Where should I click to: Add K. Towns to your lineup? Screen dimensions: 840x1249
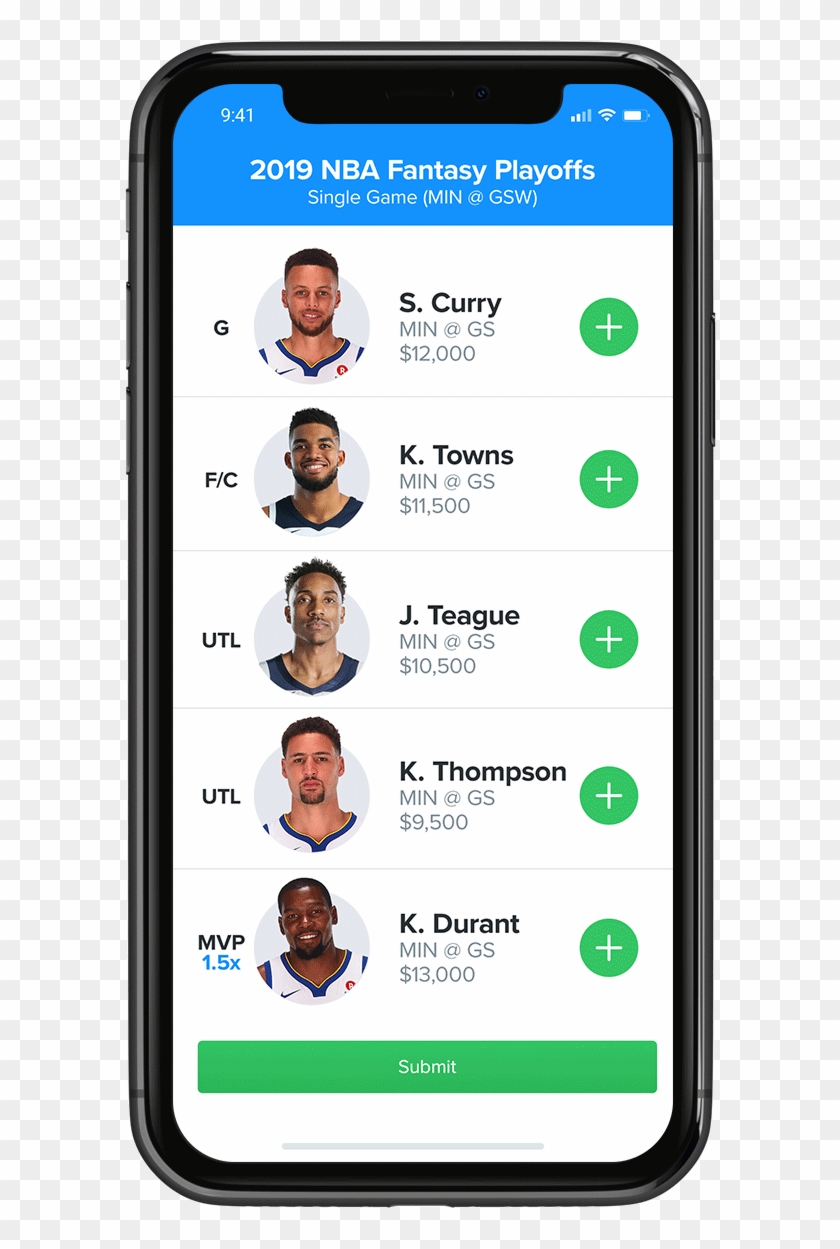(608, 479)
